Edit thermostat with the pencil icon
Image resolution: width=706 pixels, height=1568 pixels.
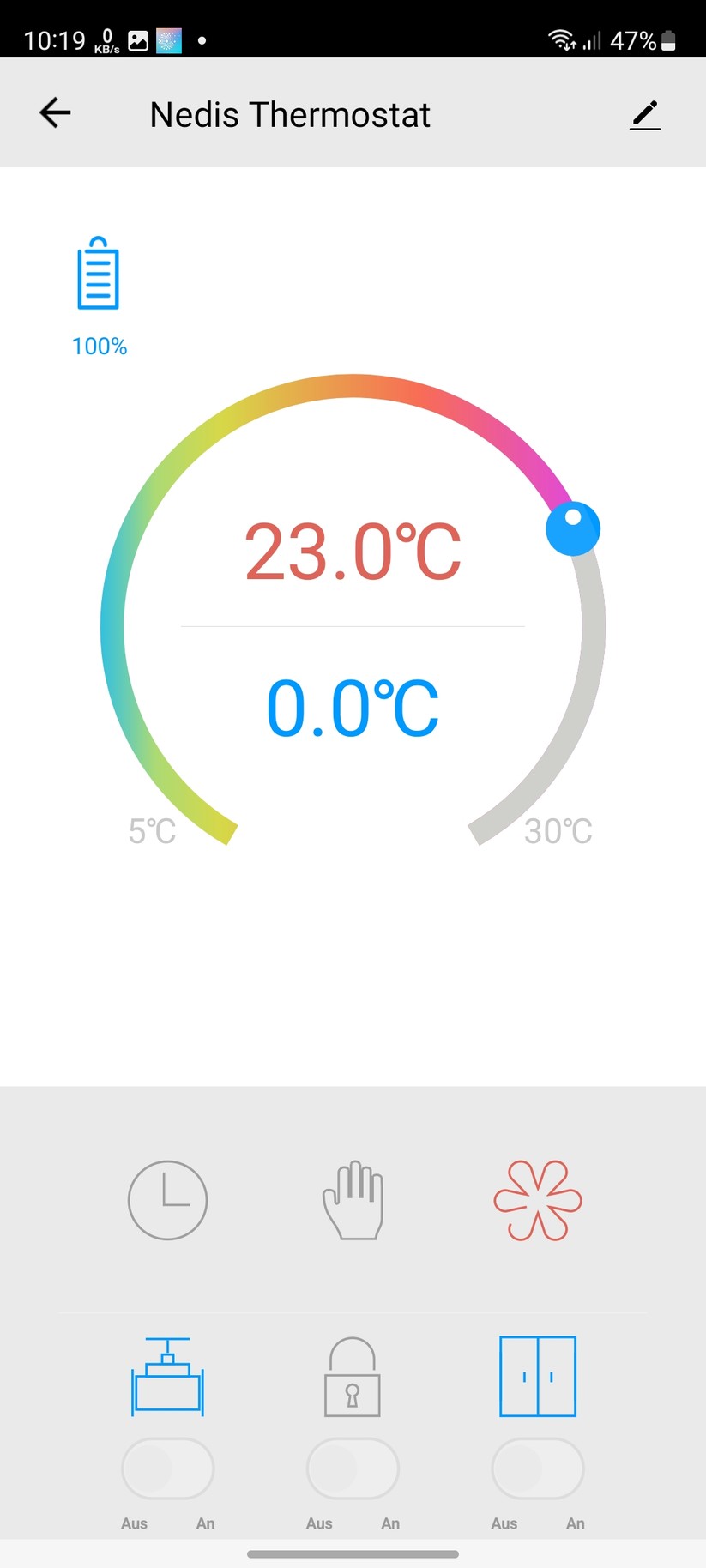[x=645, y=115]
